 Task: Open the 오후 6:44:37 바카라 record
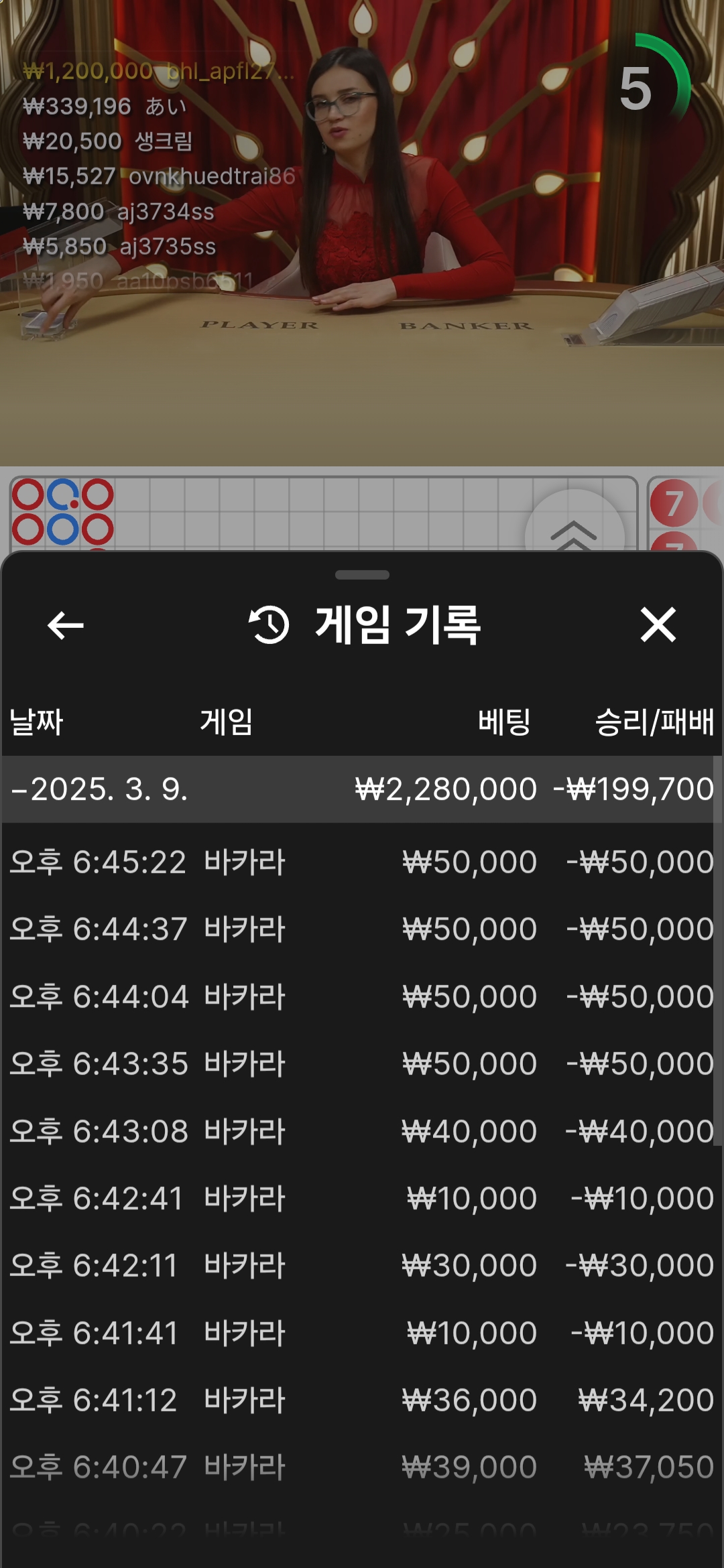click(362, 929)
